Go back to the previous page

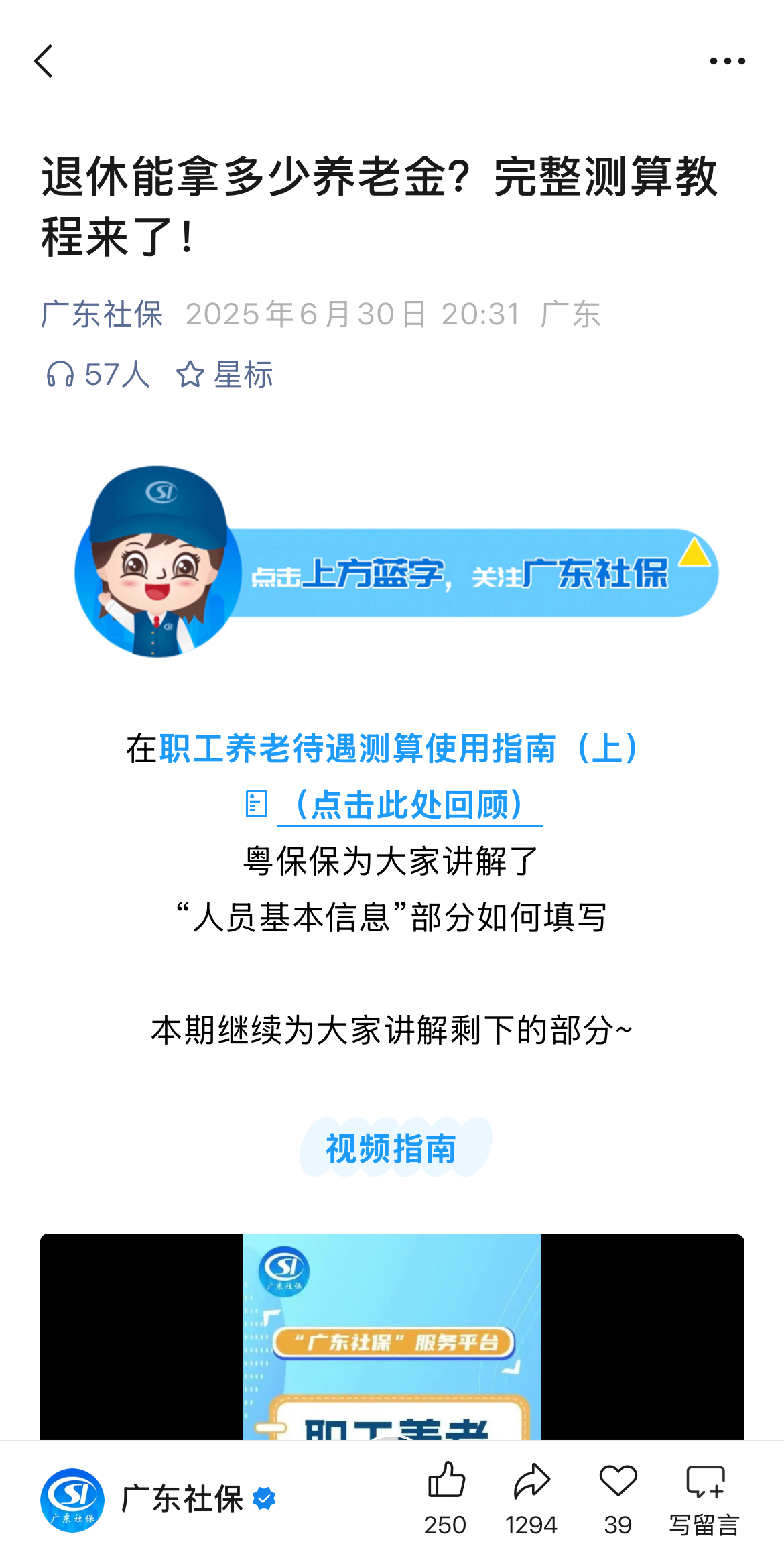pos(44,62)
